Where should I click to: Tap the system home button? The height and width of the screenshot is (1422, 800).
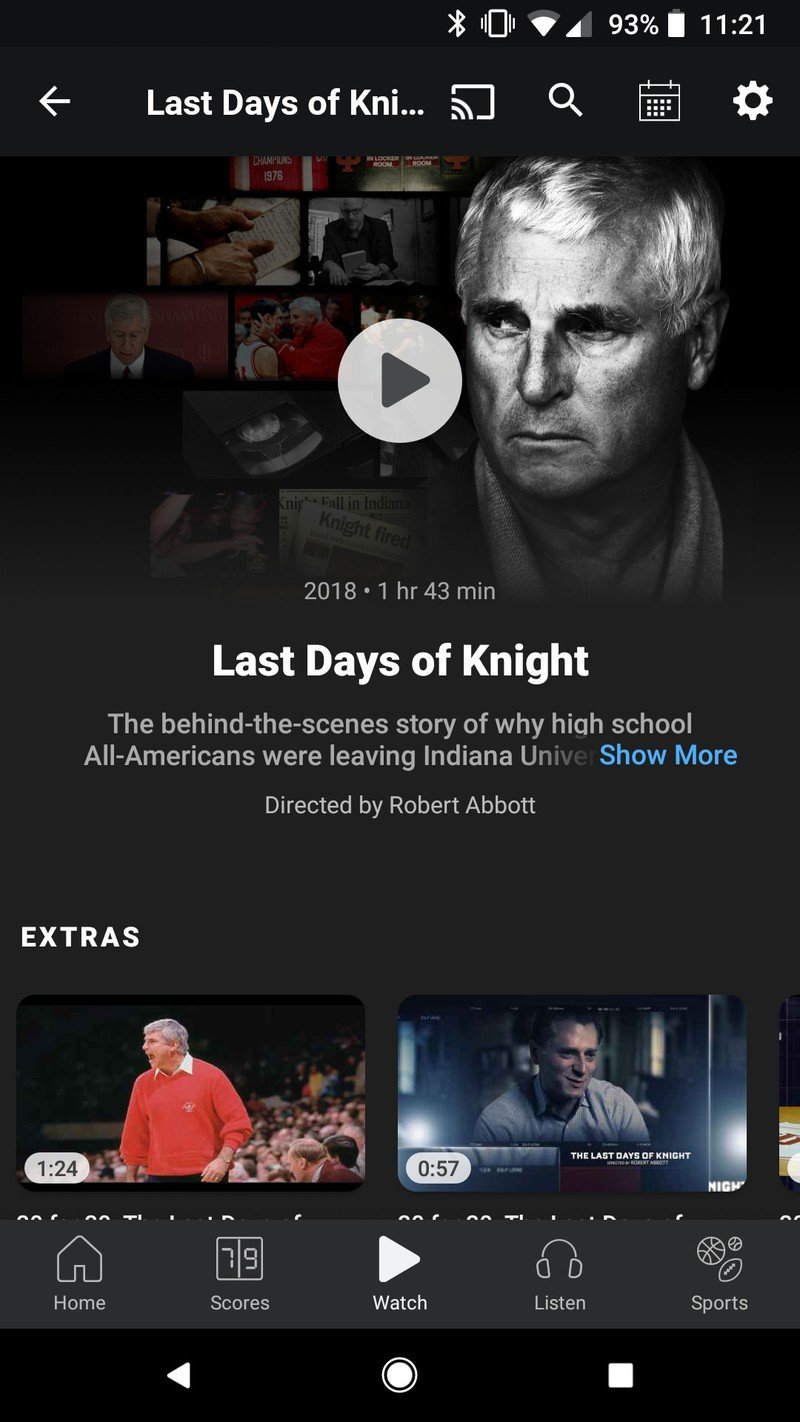pyautogui.click(x=400, y=1376)
